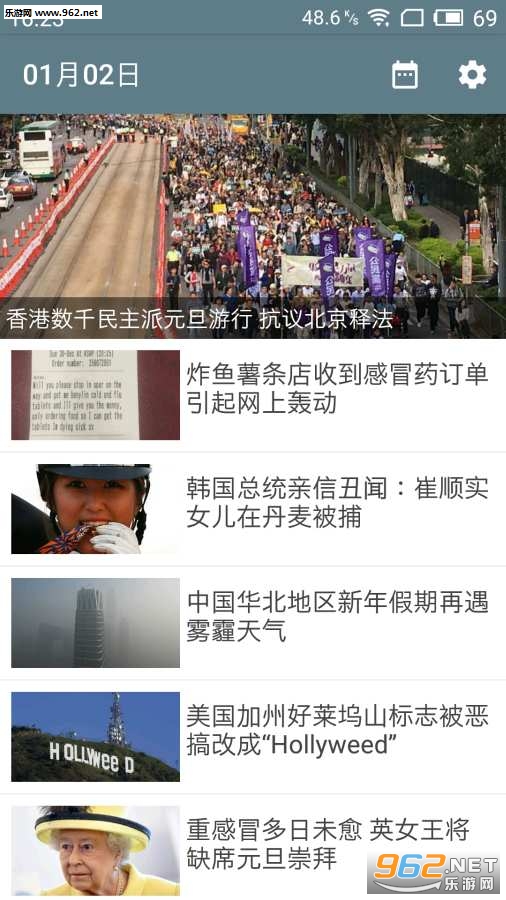
Task: Open the settings gear
Action: tap(473, 75)
